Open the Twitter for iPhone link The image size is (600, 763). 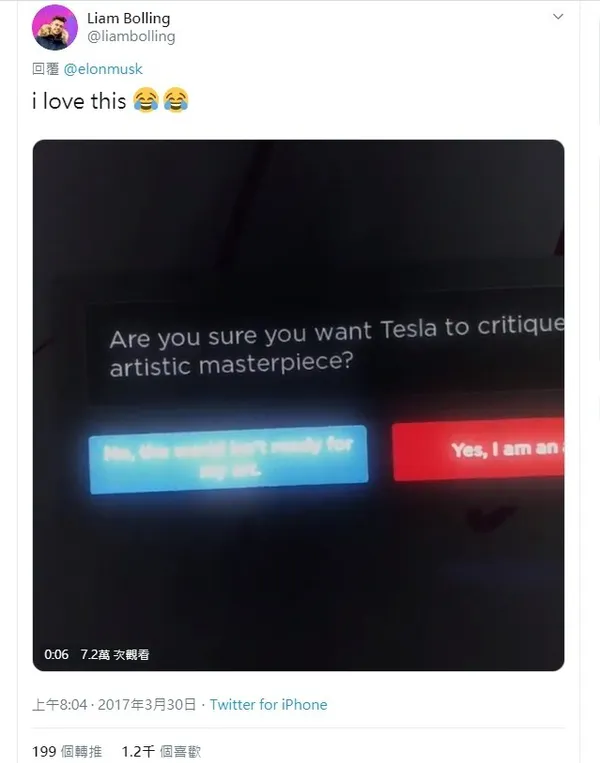[x=268, y=704]
